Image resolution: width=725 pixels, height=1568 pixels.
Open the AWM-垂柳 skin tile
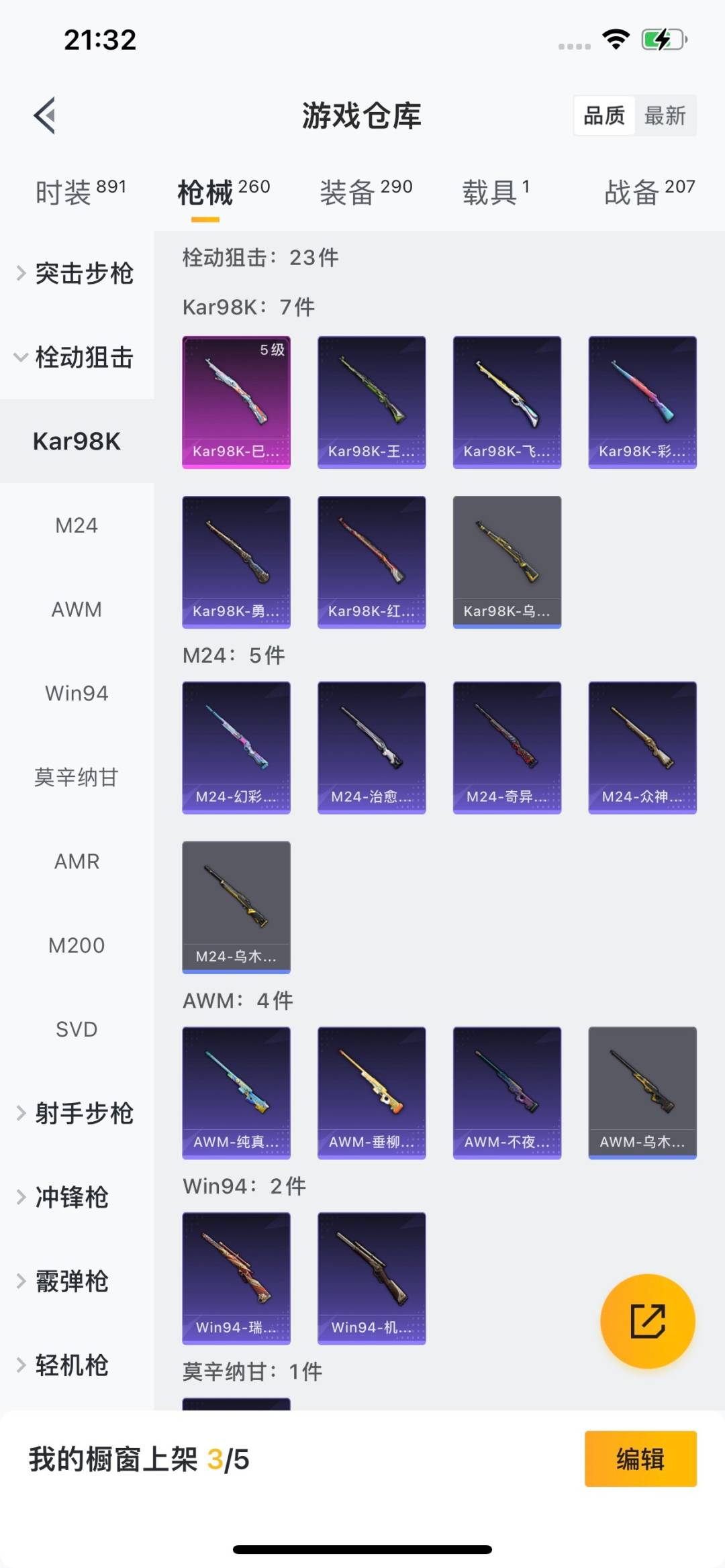pyautogui.click(x=371, y=1092)
